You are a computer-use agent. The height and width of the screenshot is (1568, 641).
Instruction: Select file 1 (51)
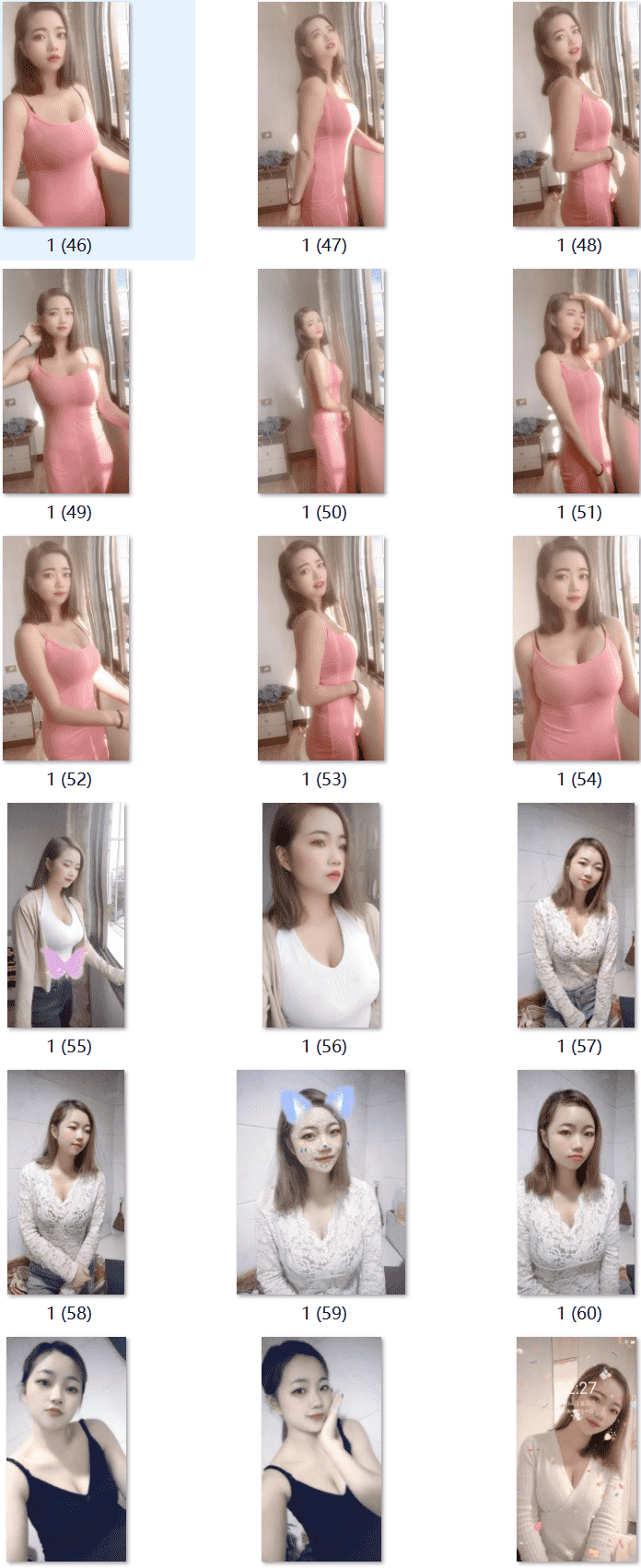577,381
